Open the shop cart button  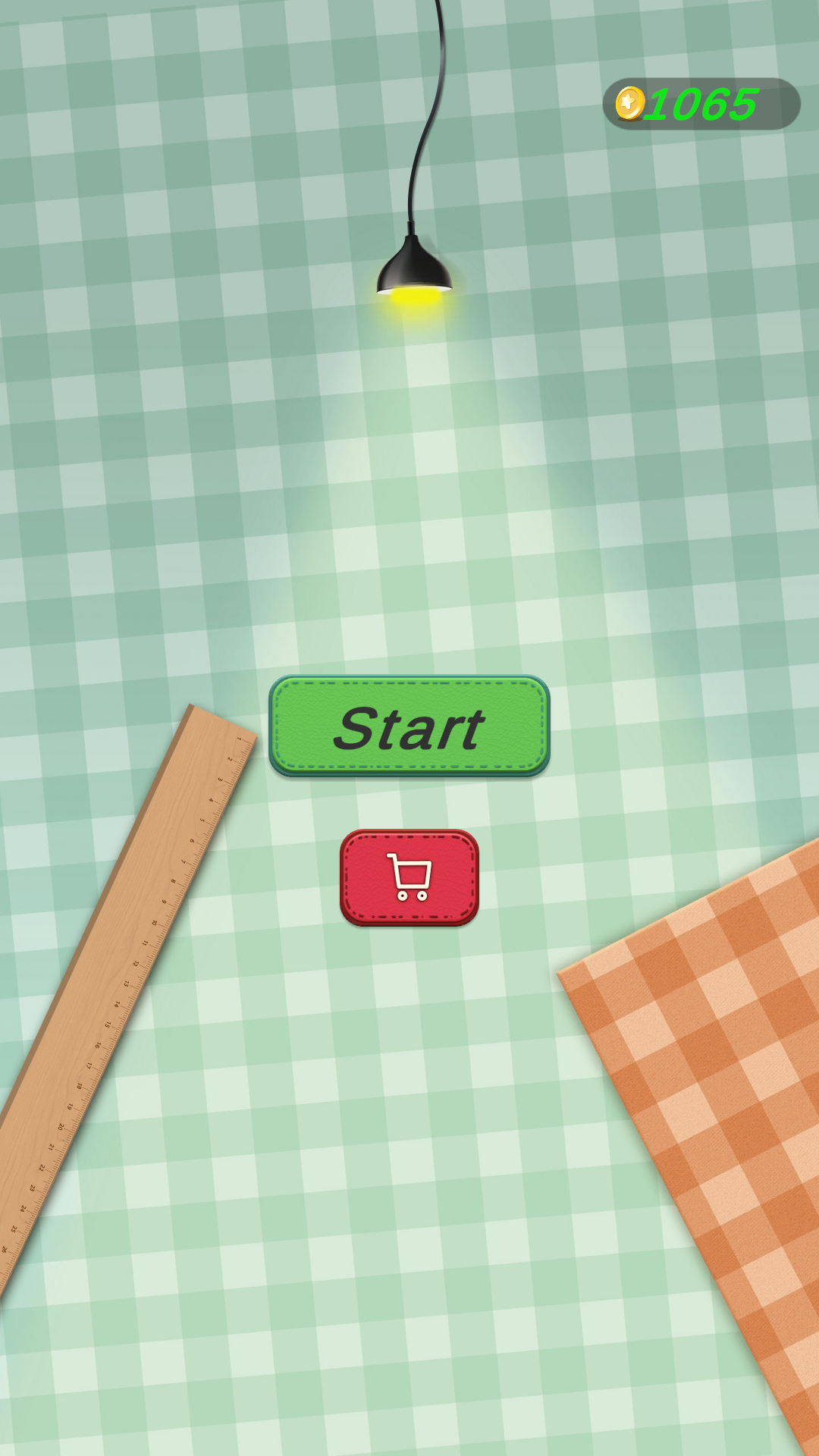tap(409, 877)
